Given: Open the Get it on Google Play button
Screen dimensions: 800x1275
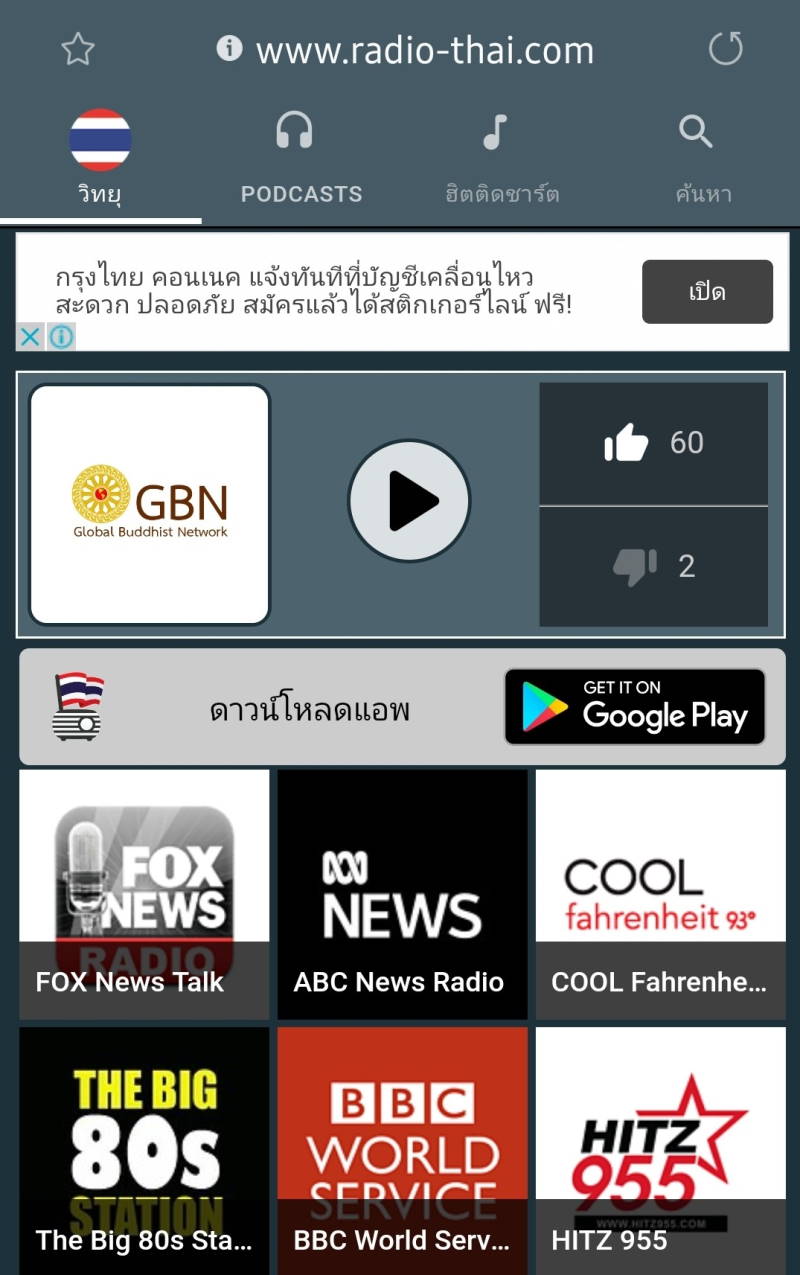Looking at the screenshot, I should click(x=634, y=707).
